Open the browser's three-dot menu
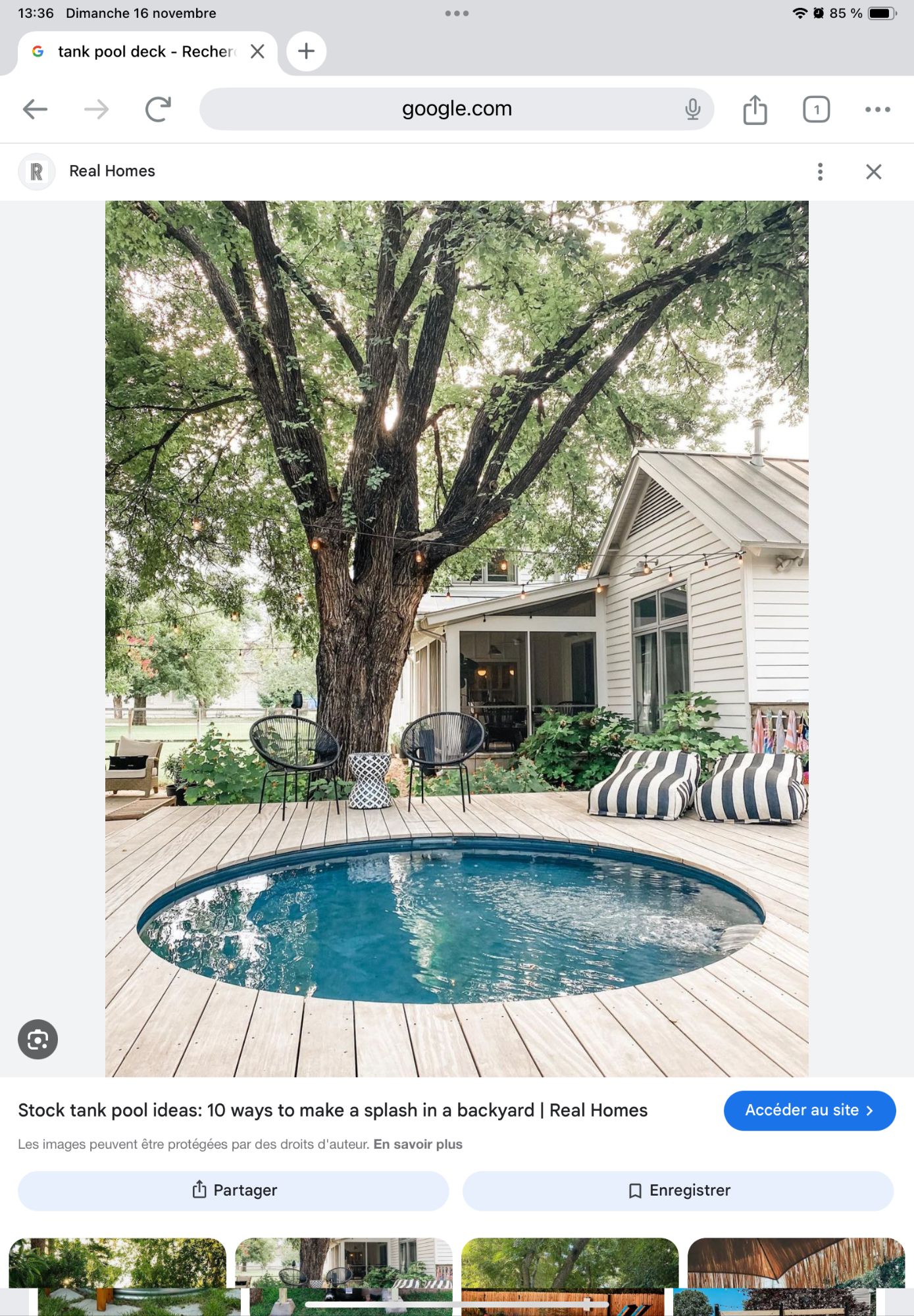The height and width of the screenshot is (1316, 914). (877, 109)
